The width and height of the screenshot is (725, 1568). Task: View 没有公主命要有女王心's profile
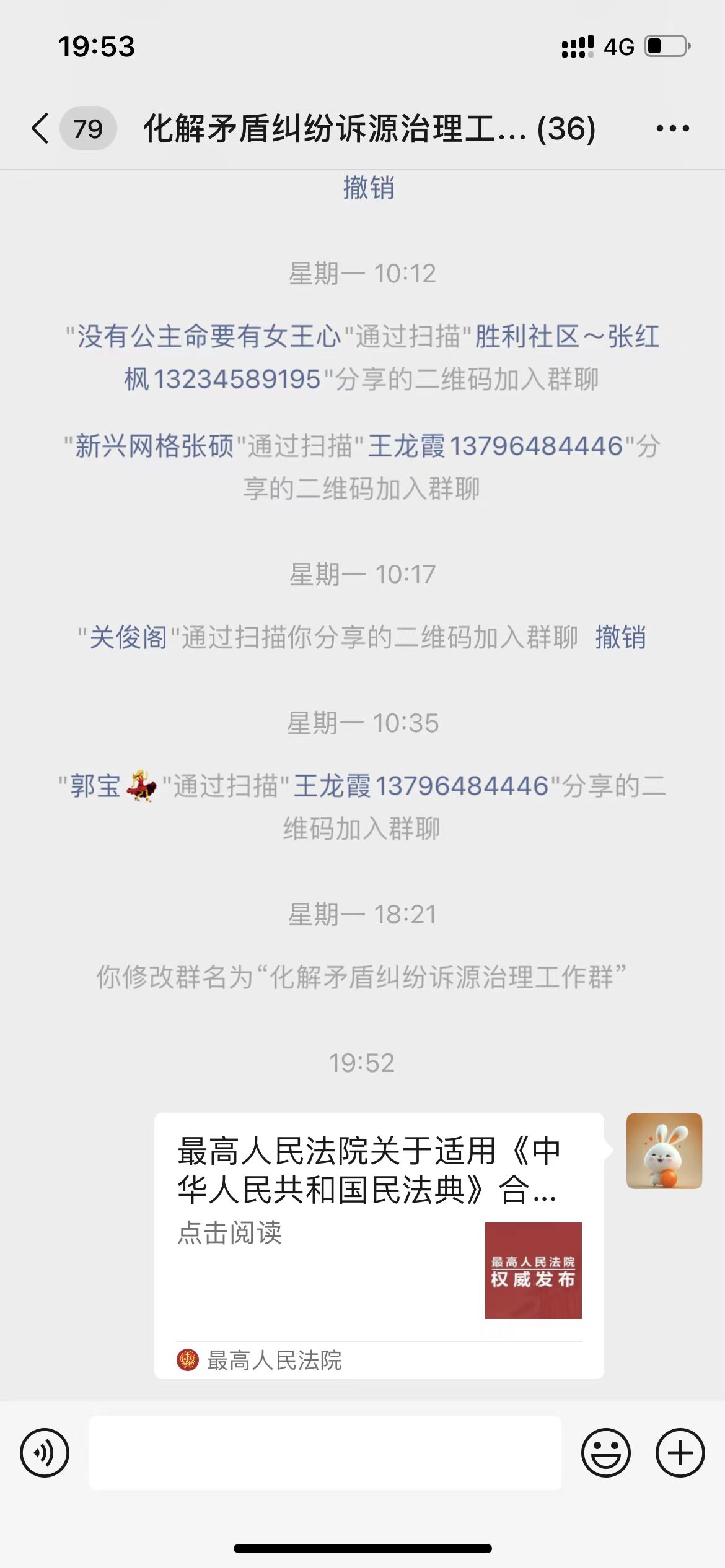(x=209, y=337)
